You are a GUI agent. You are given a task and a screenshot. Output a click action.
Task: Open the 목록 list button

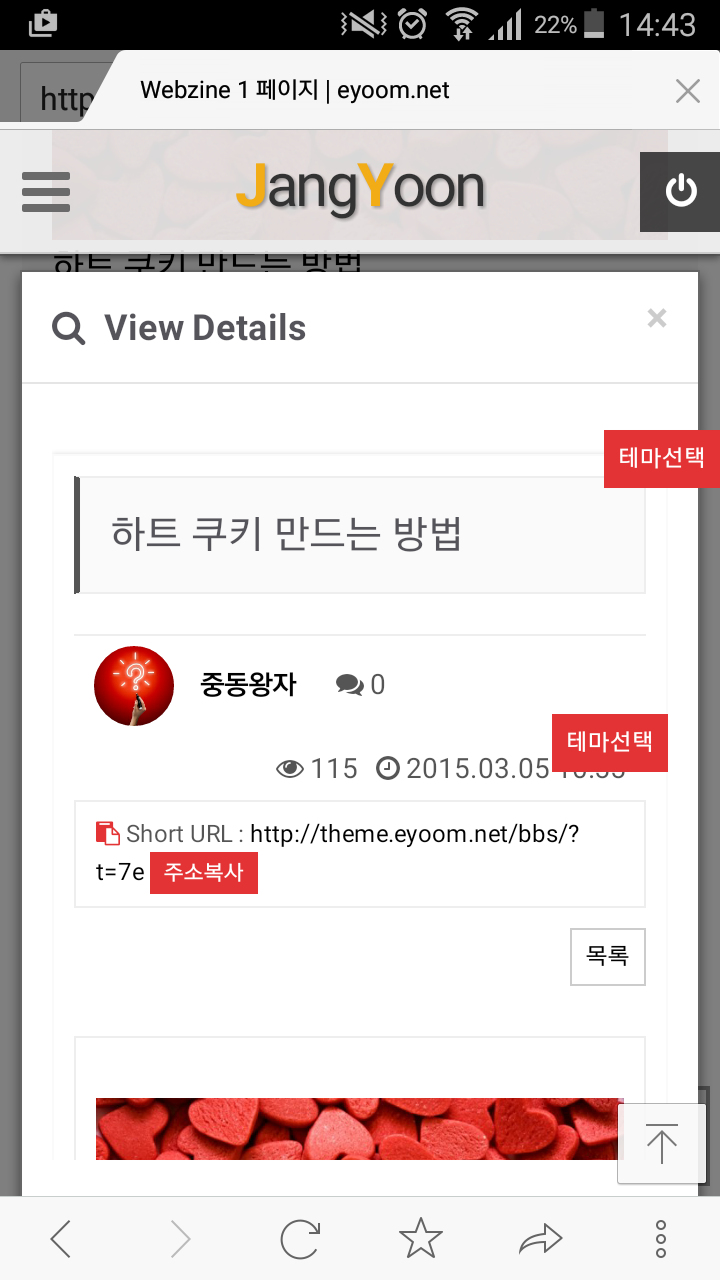(607, 956)
